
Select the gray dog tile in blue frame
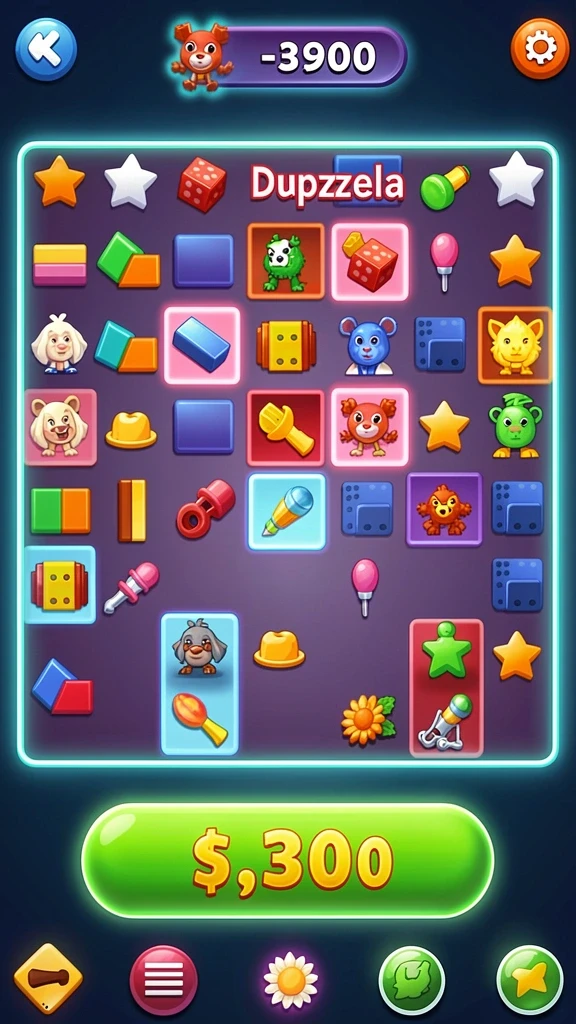pyautogui.click(x=199, y=647)
